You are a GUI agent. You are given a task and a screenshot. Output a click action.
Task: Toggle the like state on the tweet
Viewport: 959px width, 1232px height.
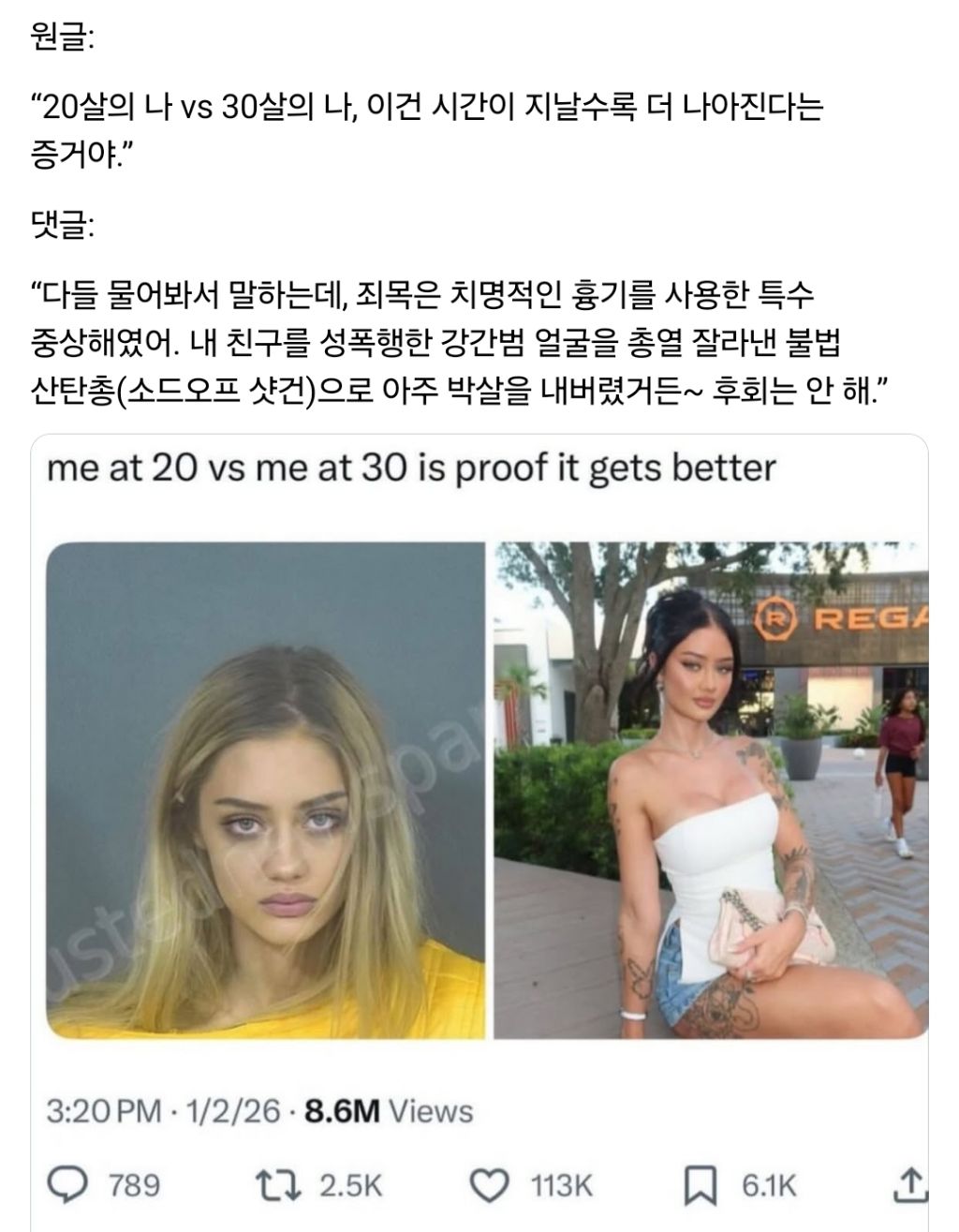(491, 1184)
